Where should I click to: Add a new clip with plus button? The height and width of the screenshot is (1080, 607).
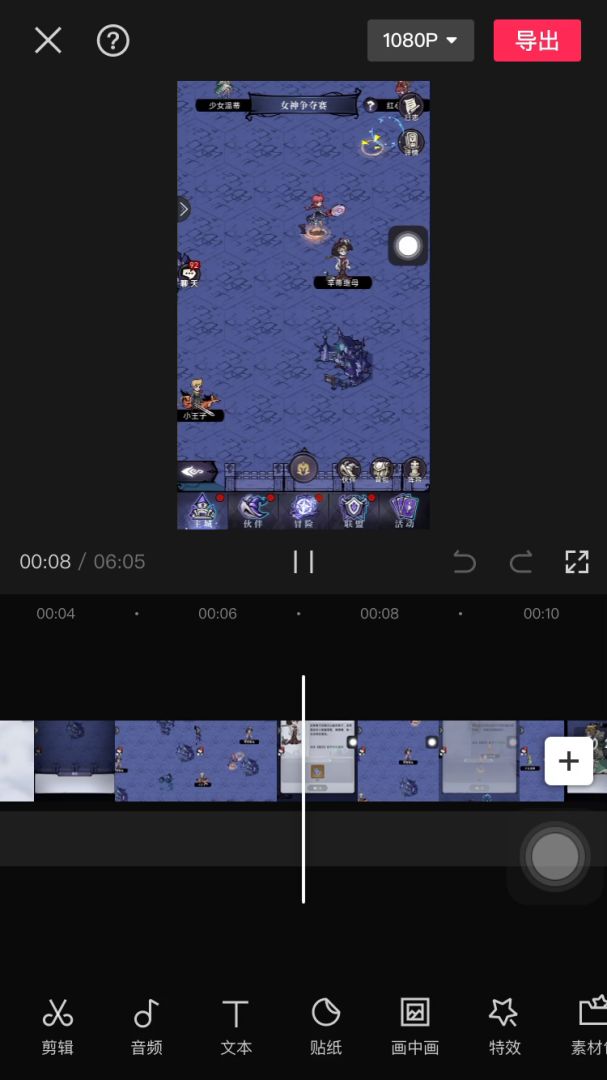point(568,761)
